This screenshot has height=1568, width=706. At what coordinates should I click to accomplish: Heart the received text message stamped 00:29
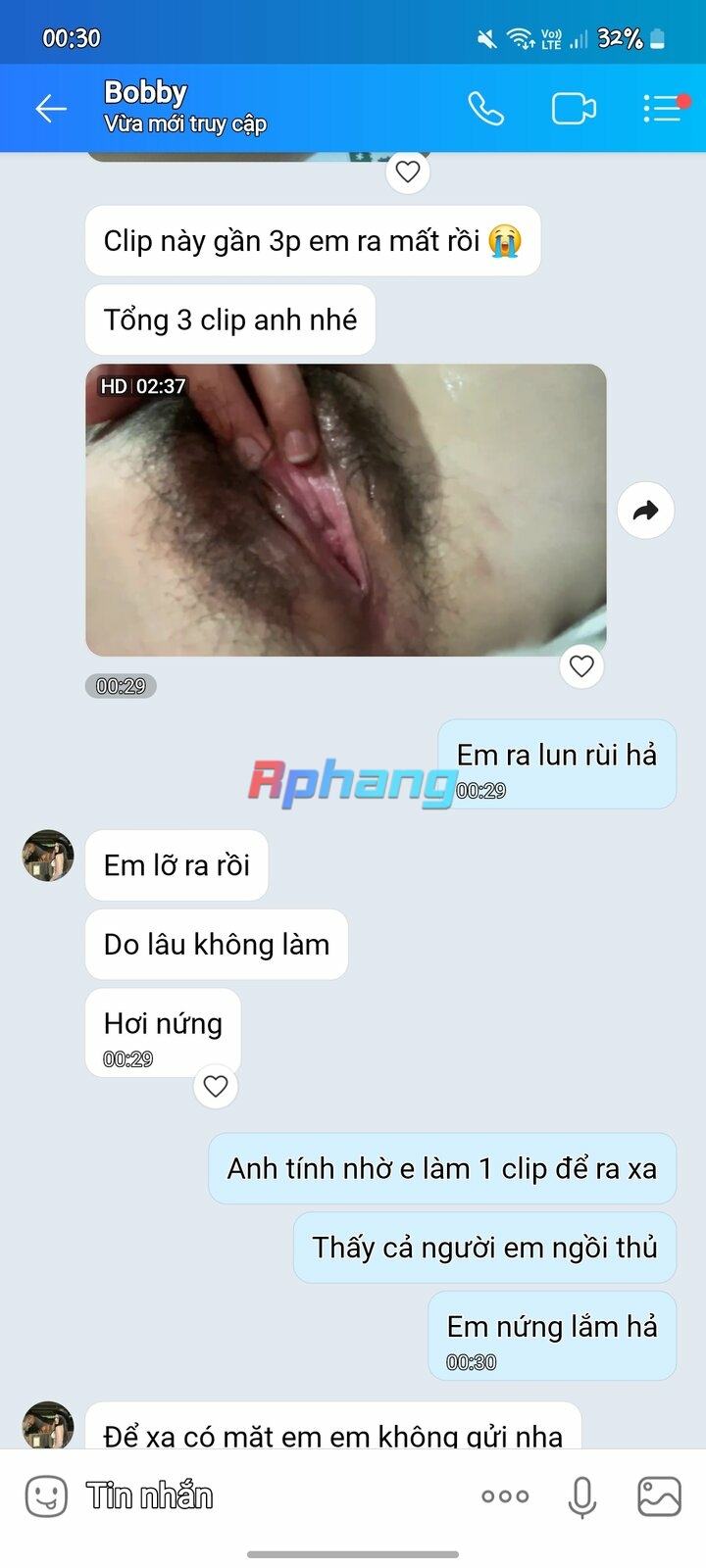216,1086
